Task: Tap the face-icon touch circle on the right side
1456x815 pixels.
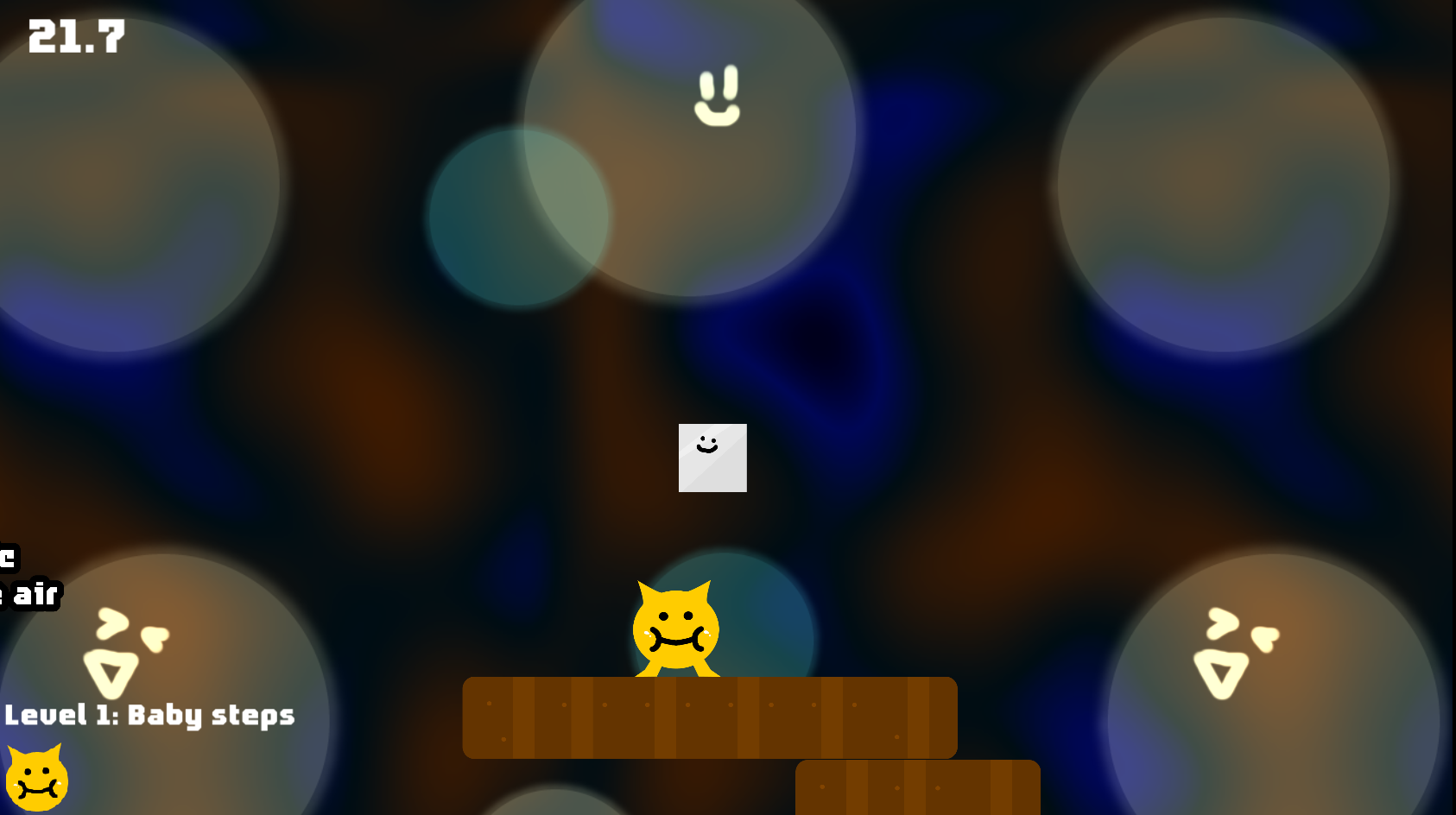Action: click(1235, 652)
